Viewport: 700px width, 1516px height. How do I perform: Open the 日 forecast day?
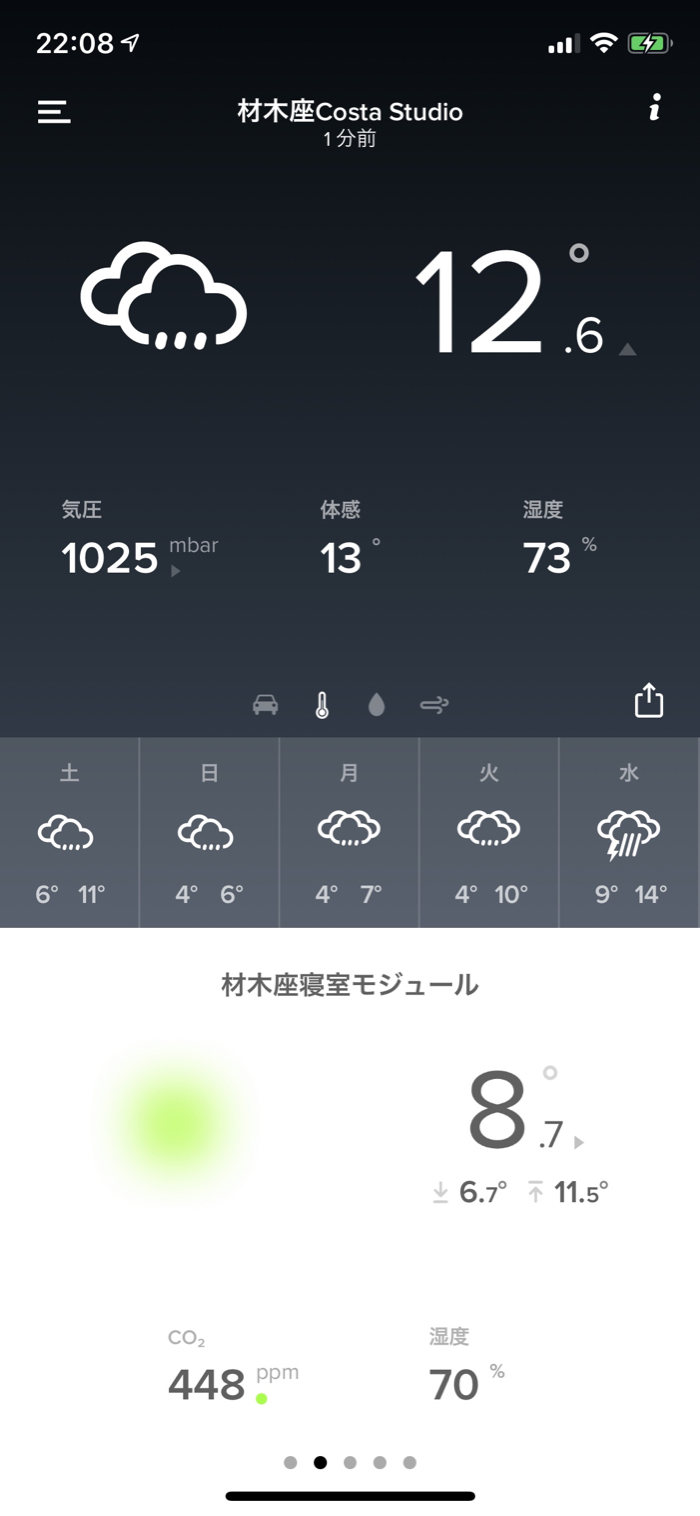(x=209, y=832)
